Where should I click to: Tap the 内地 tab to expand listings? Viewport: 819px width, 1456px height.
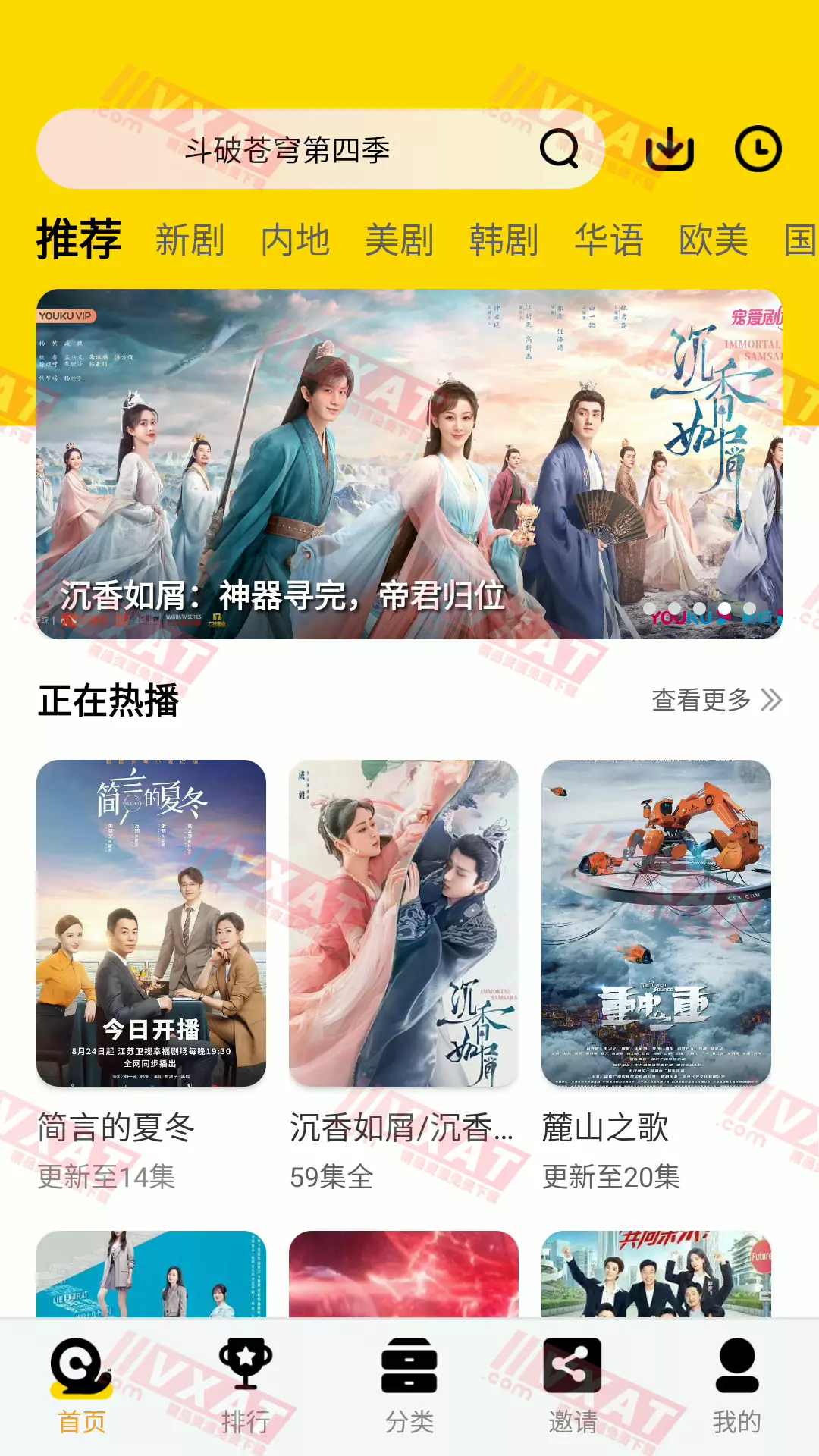(x=296, y=241)
